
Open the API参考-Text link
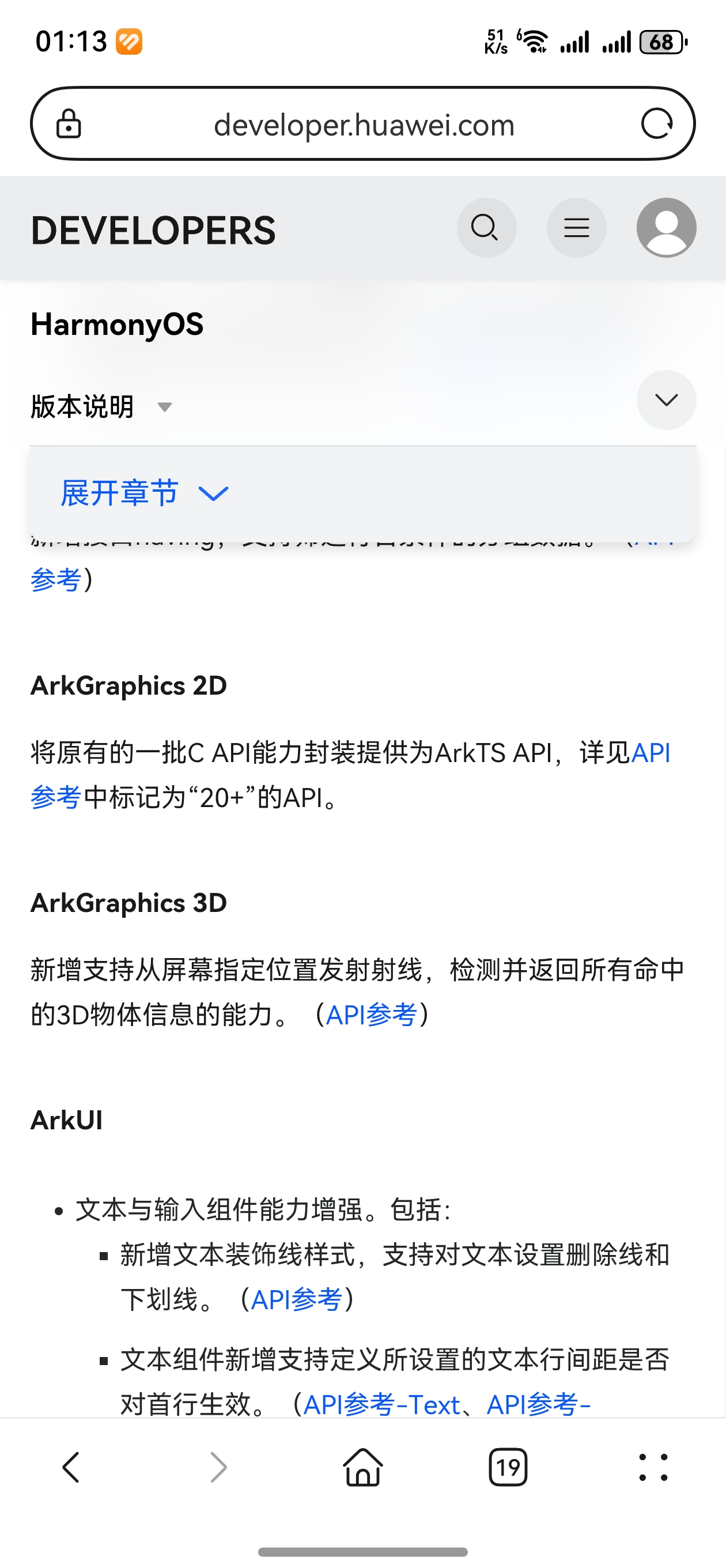381,1405
